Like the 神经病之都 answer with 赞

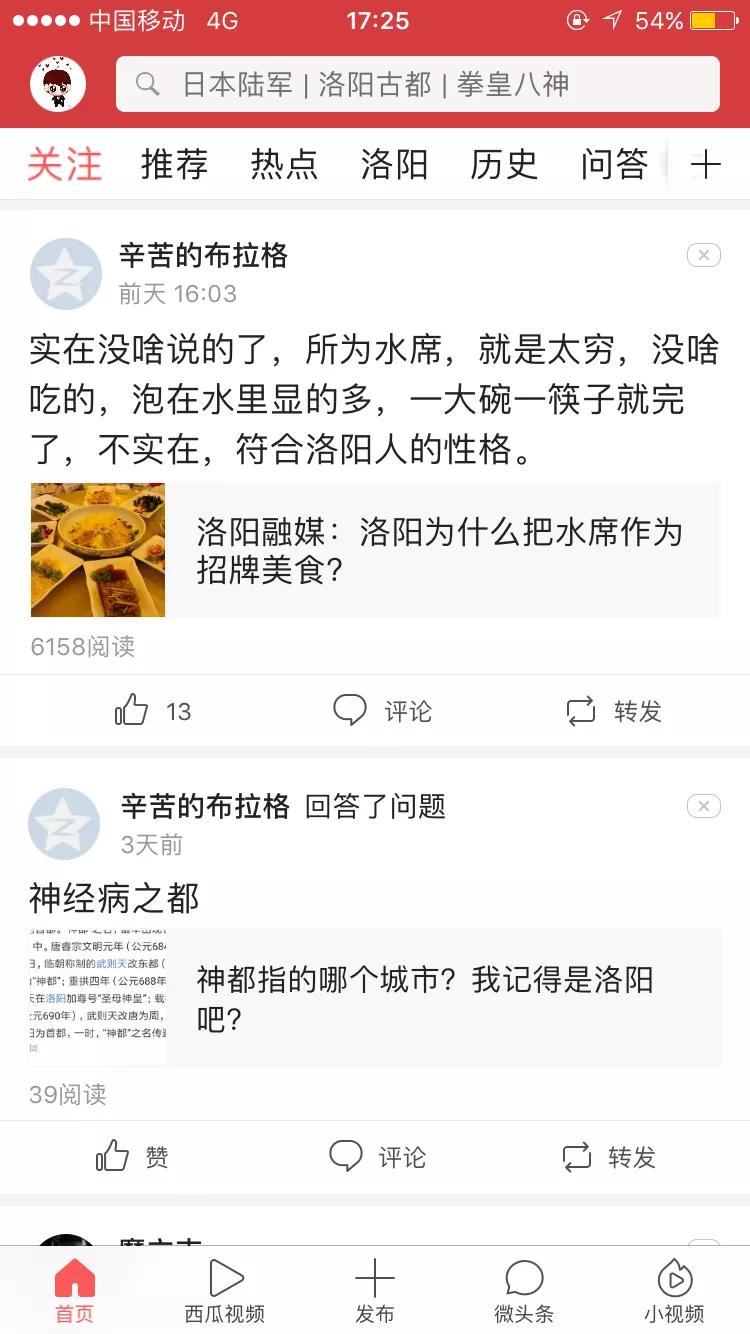[132, 1157]
